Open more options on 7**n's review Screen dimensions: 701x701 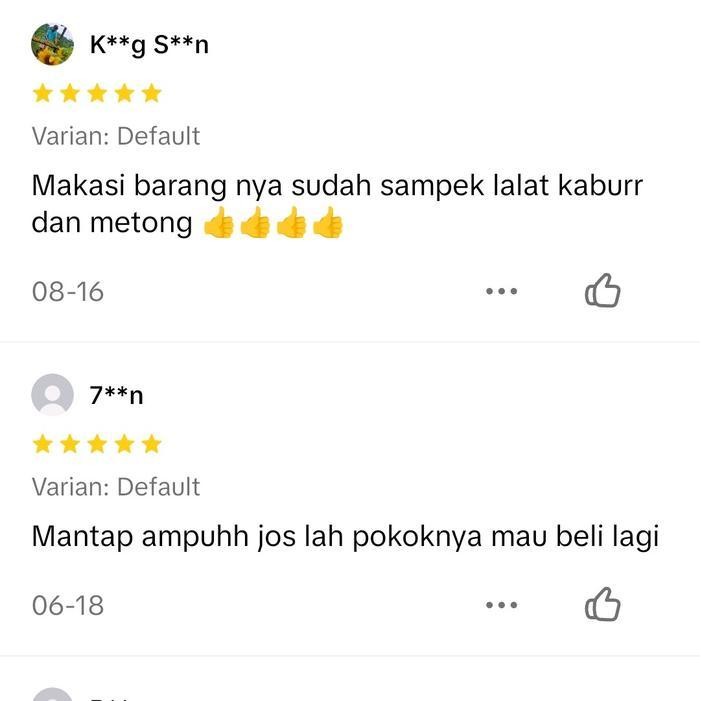pos(501,605)
